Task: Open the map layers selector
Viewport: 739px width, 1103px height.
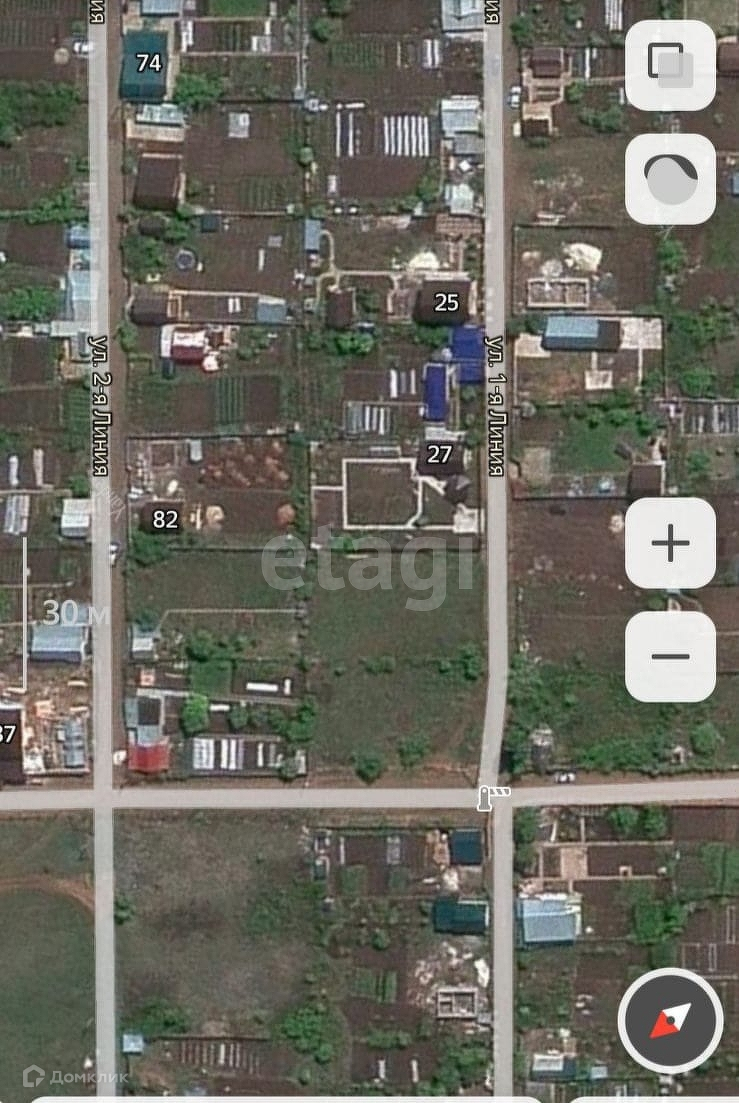Action: pyautogui.click(x=670, y=65)
